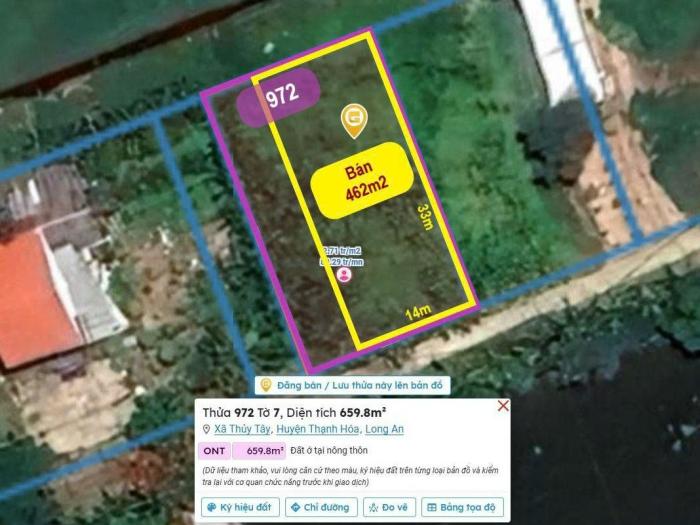Get directions with Chỉ đường
The height and width of the screenshot is (525, 700).
(x=320, y=507)
